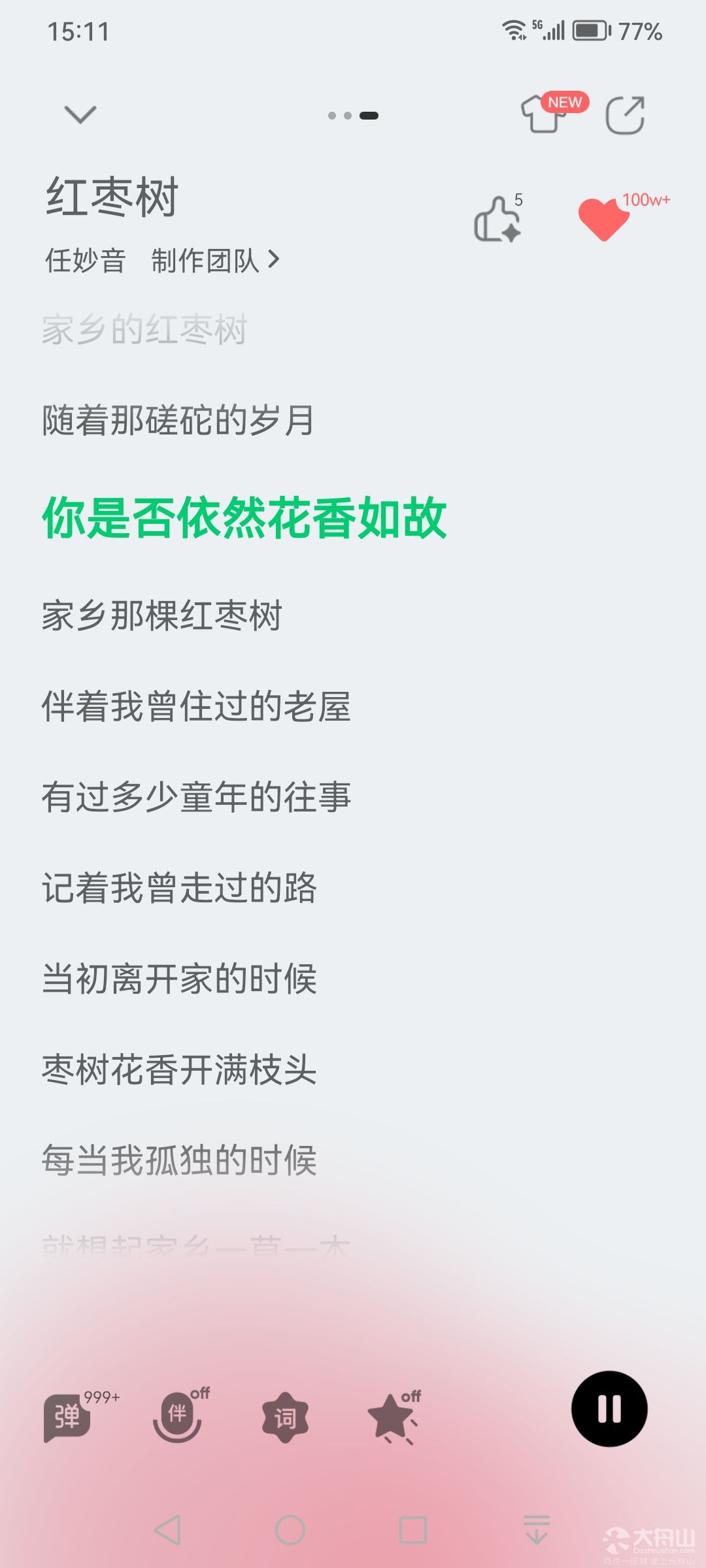Give a thumbs-up to this song
This screenshot has width=706, height=1568.
point(497,218)
